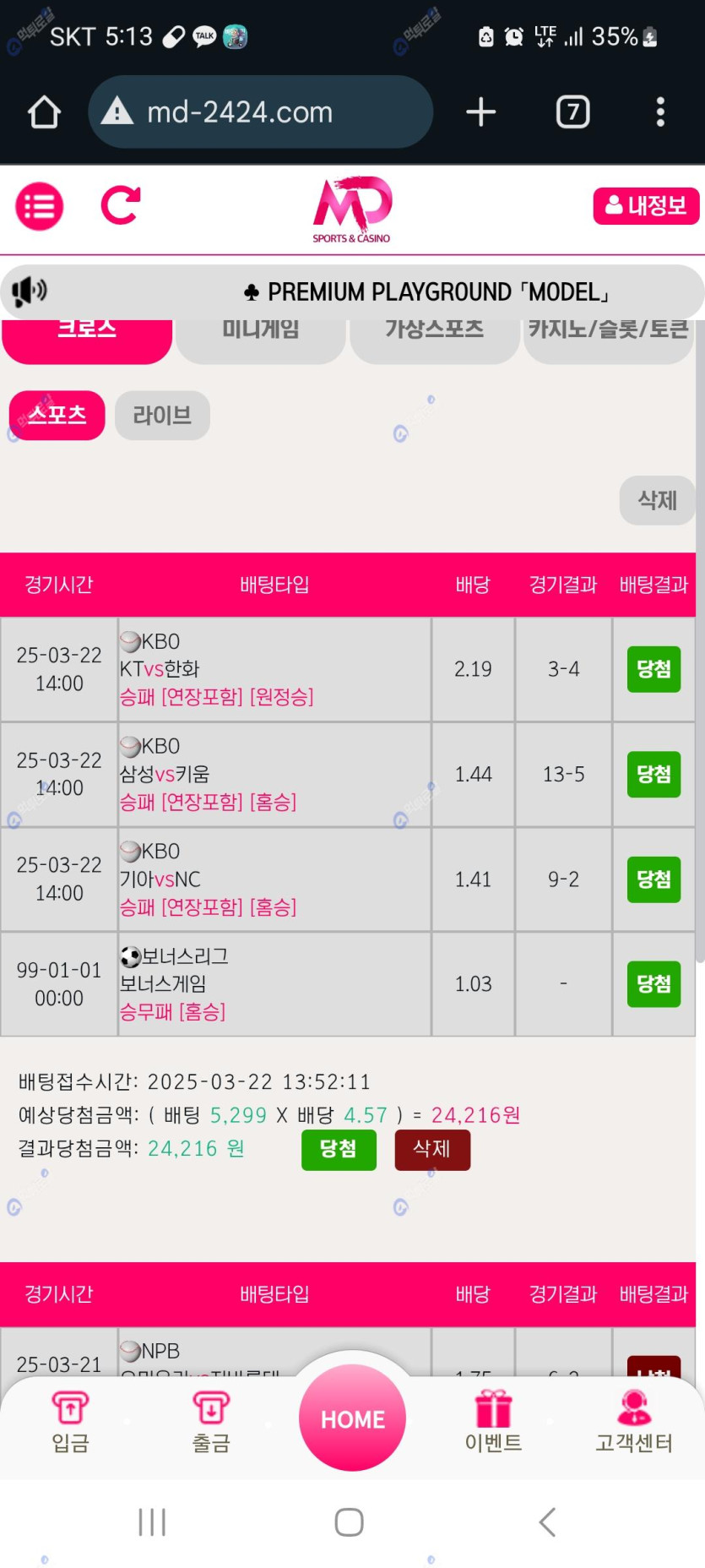
Task: Open the tab switcher showing 7
Action: 573,112
